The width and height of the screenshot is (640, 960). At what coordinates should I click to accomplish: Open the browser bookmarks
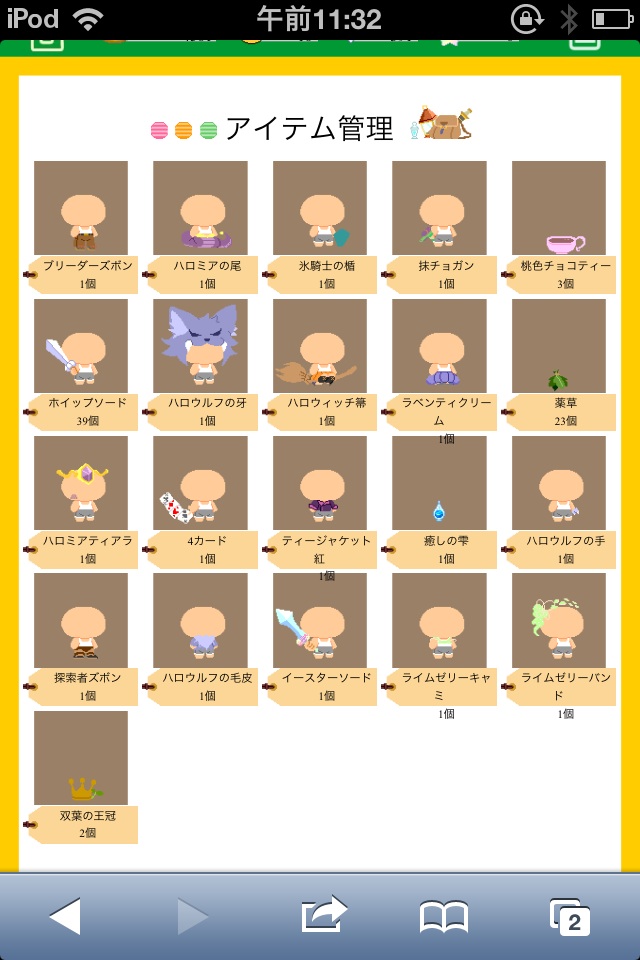(x=443, y=916)
